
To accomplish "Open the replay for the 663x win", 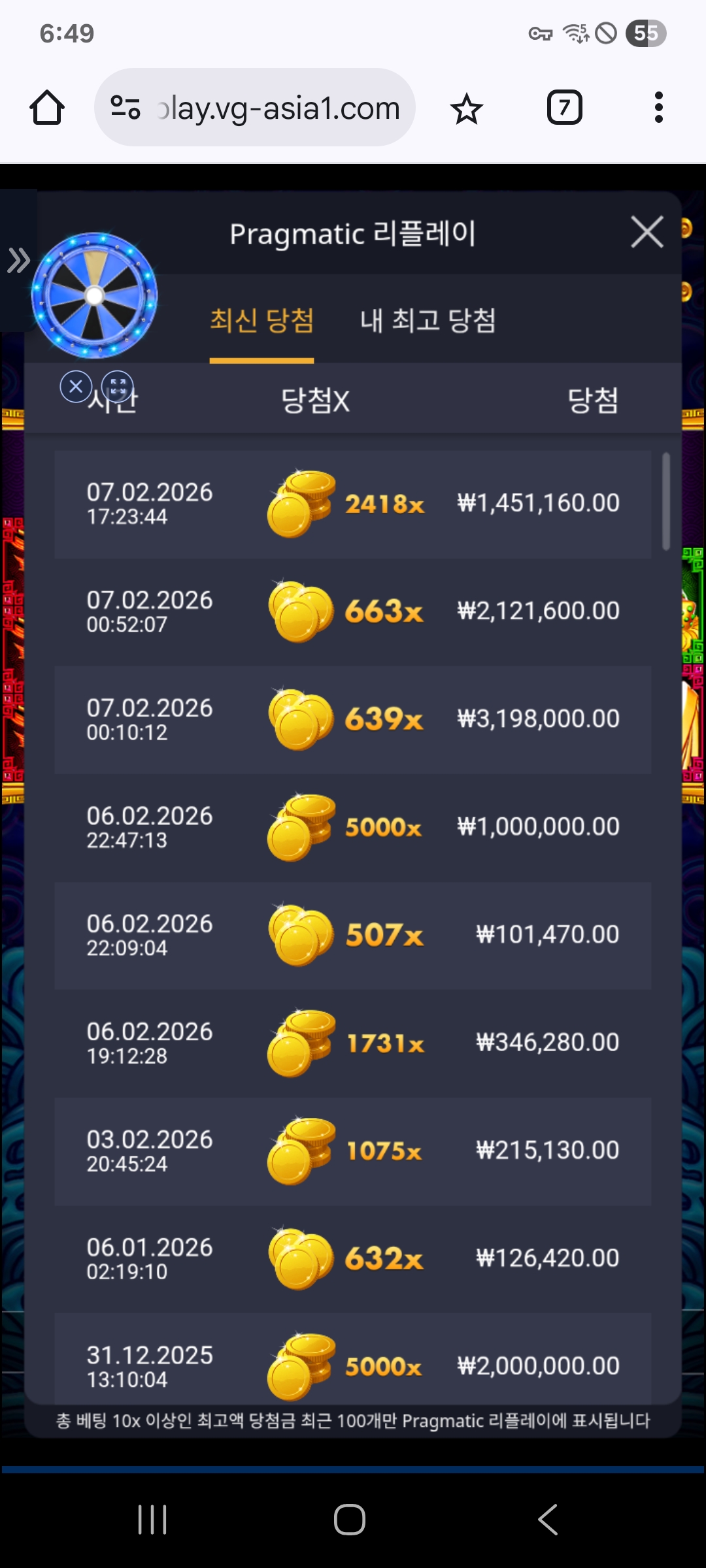I will click(353, 612).
